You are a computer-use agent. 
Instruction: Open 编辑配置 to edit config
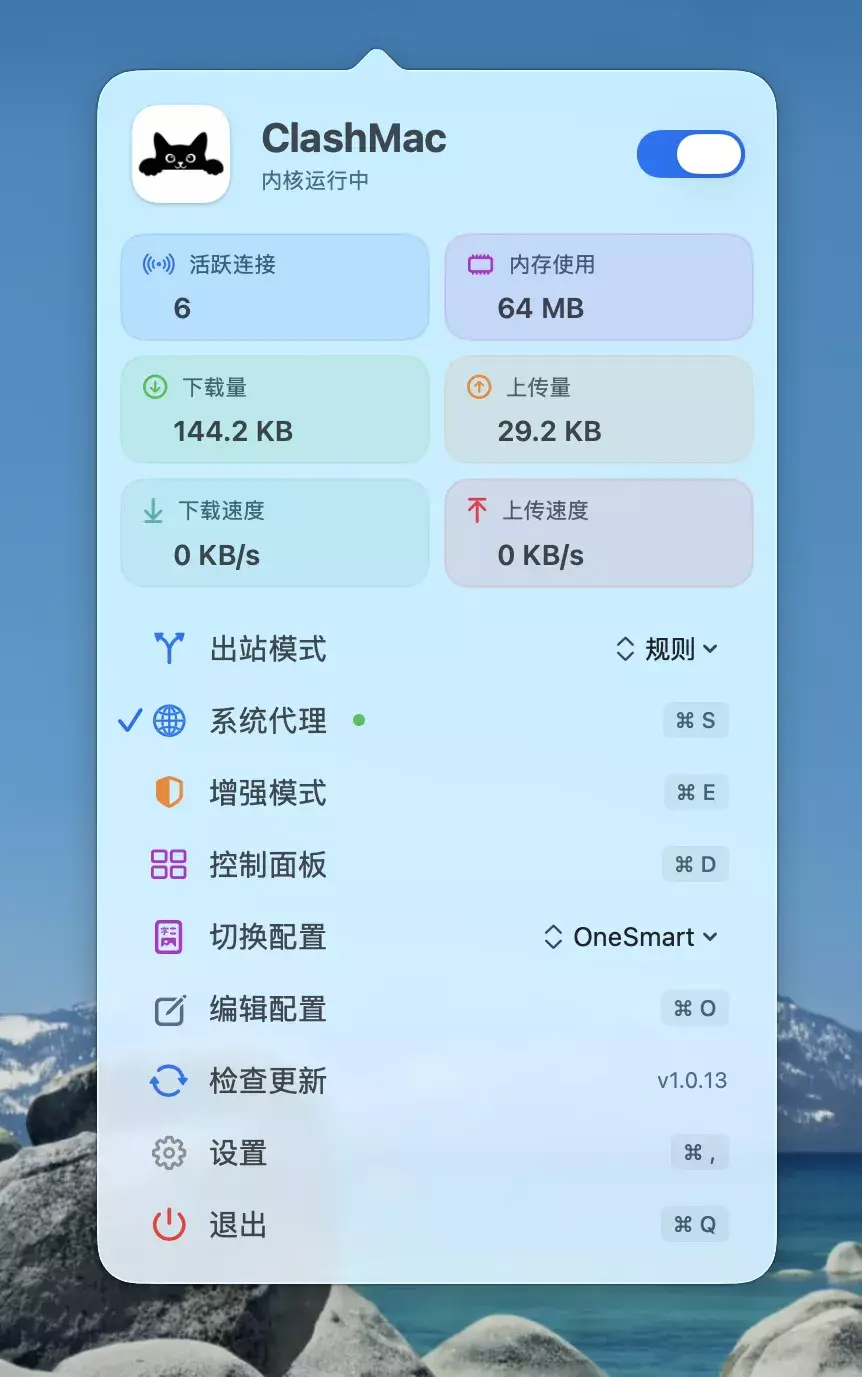pos(268,1009)
